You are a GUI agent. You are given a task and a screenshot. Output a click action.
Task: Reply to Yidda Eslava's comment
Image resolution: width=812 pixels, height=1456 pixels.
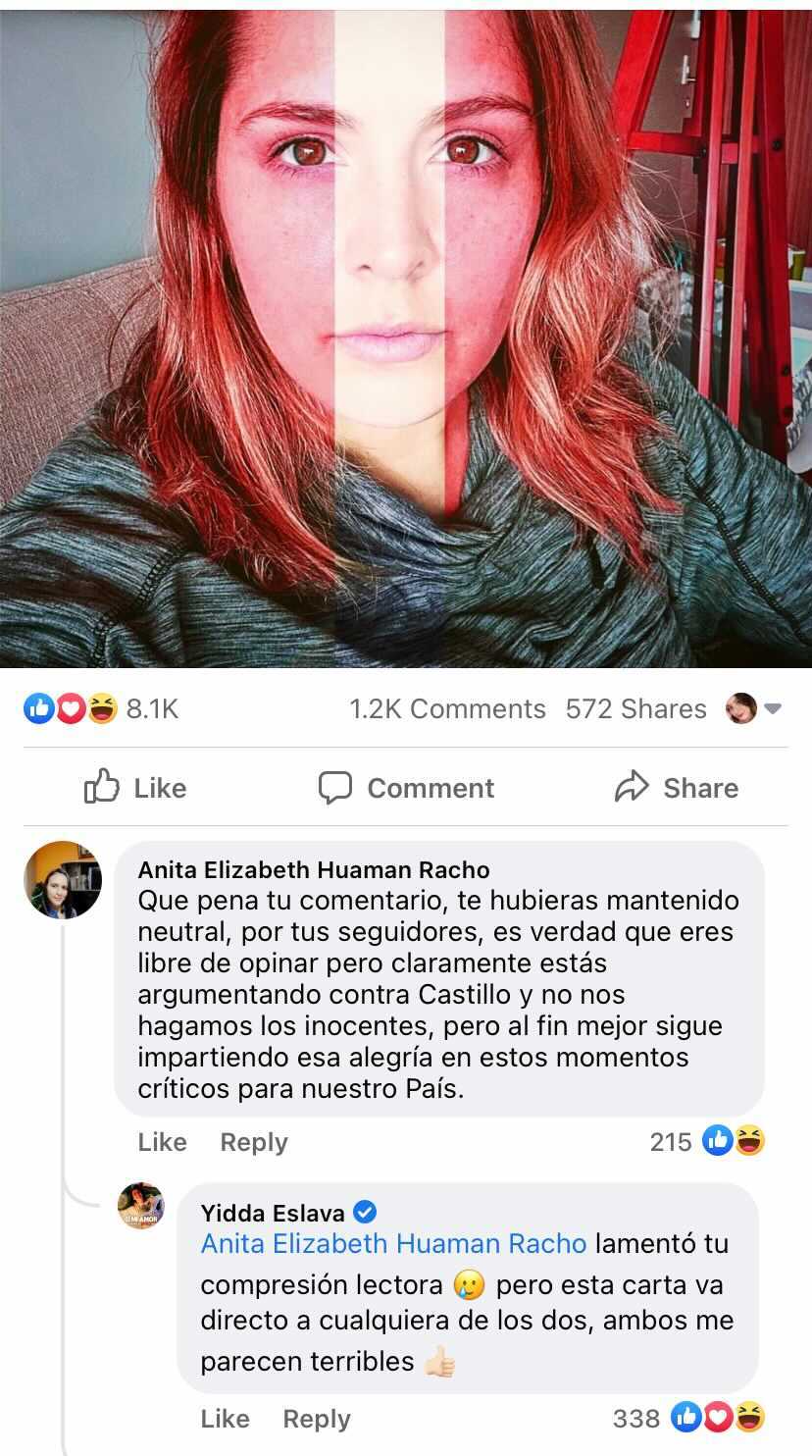(317, 1419)
